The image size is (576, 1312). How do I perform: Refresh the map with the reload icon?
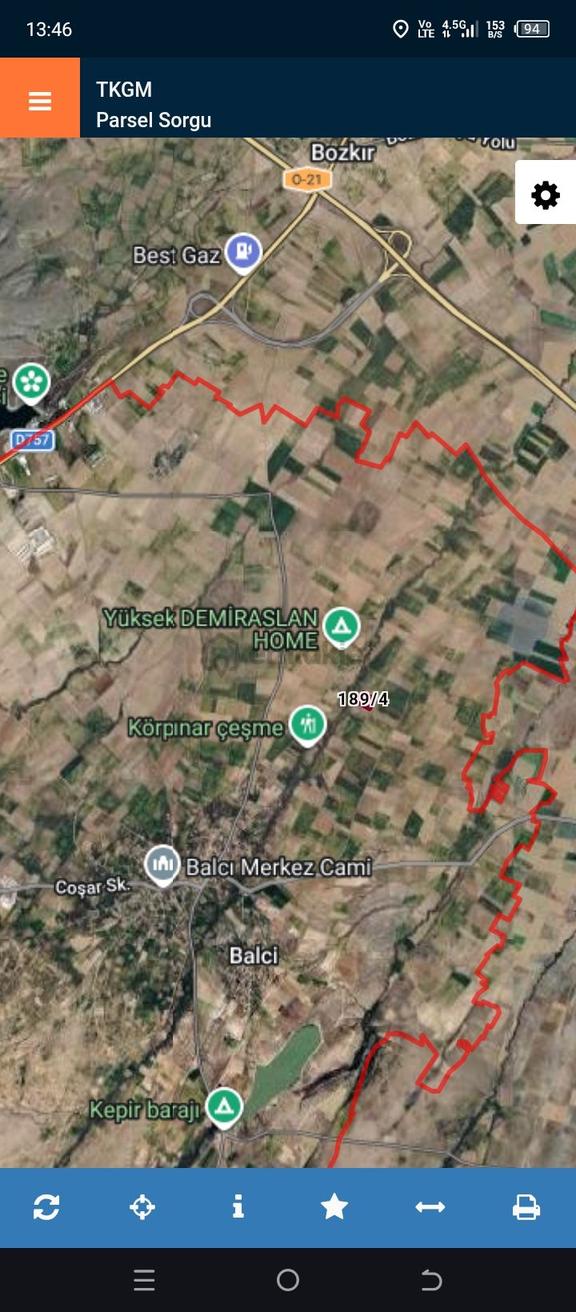[46, 1207]
